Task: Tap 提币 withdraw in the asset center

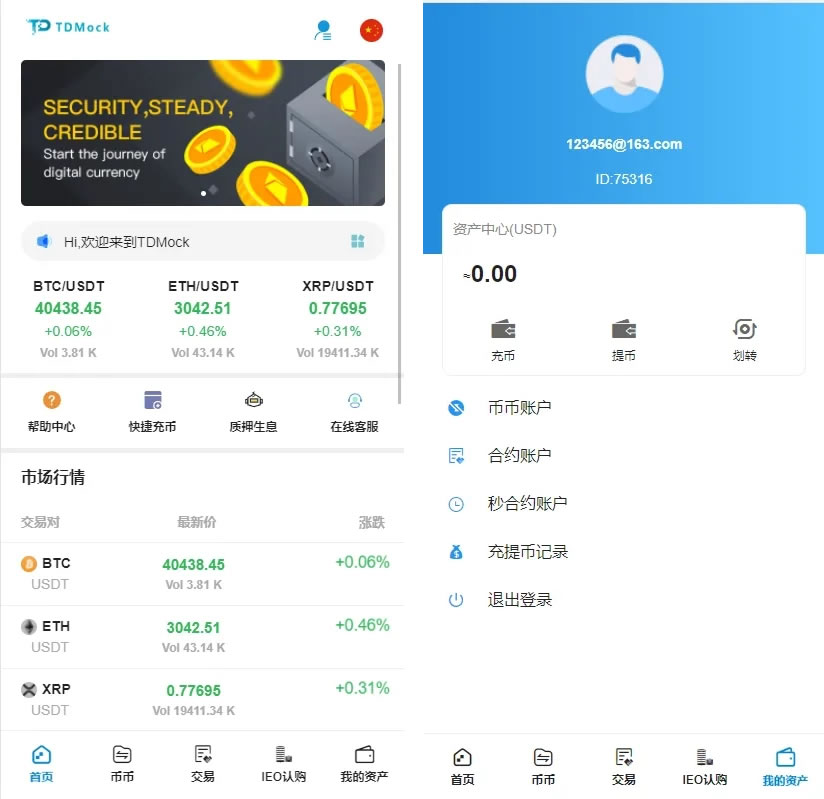Action: click(x=624, y=340)
